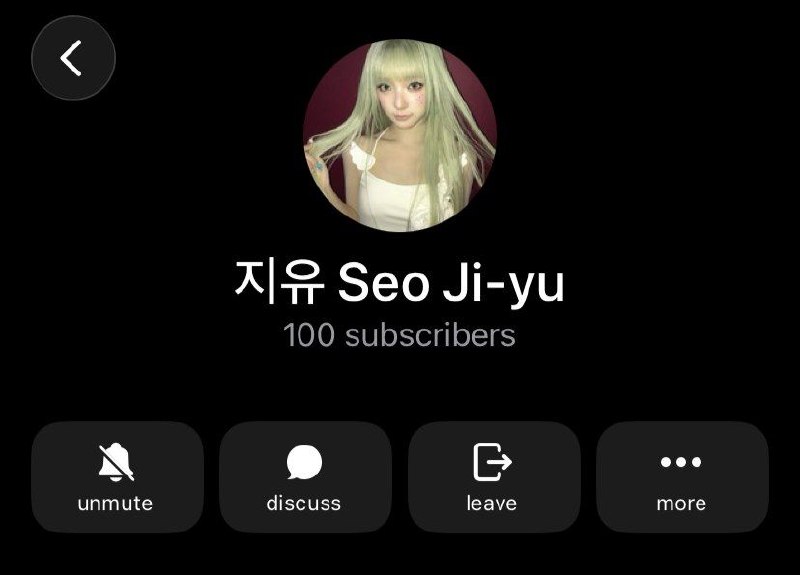800x575 pixels.
Task: Open the discuss group chat
Action: coord(305,477)
